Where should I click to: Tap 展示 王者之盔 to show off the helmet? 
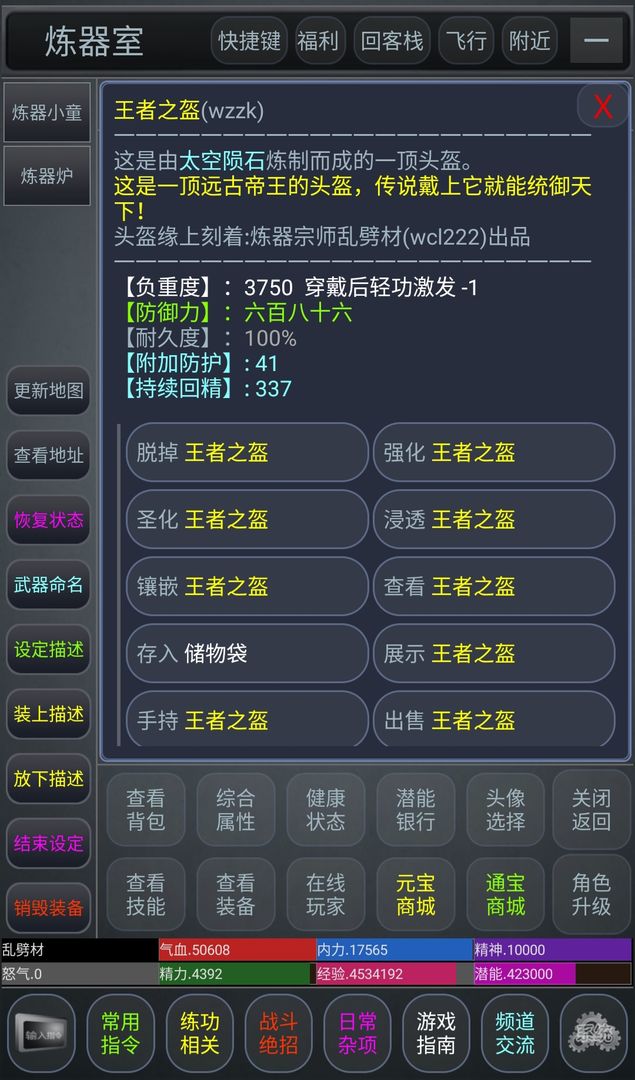[x=494, y=653]
